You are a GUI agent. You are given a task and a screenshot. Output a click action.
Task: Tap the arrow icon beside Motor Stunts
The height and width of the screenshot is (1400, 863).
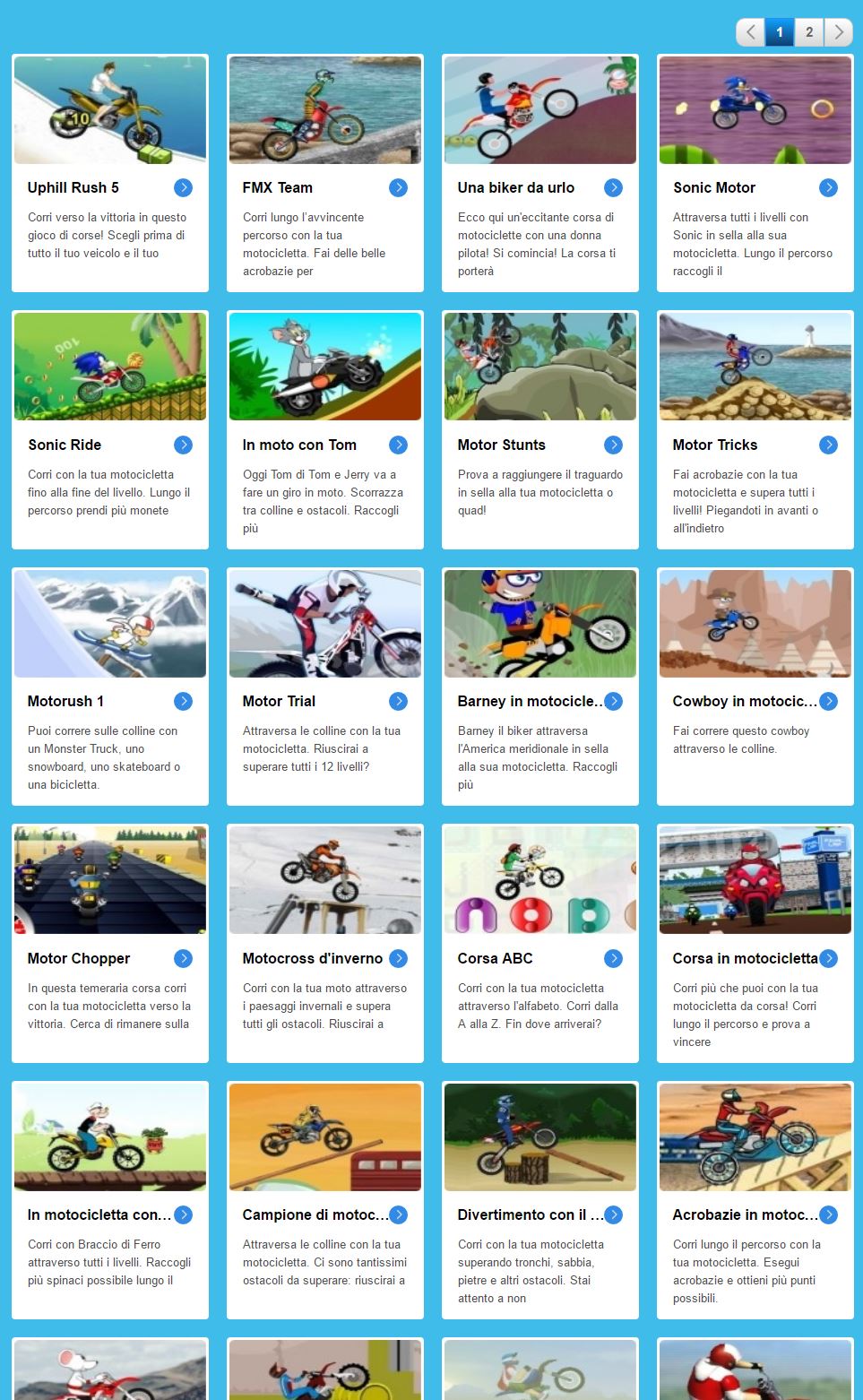pos(613,445)
